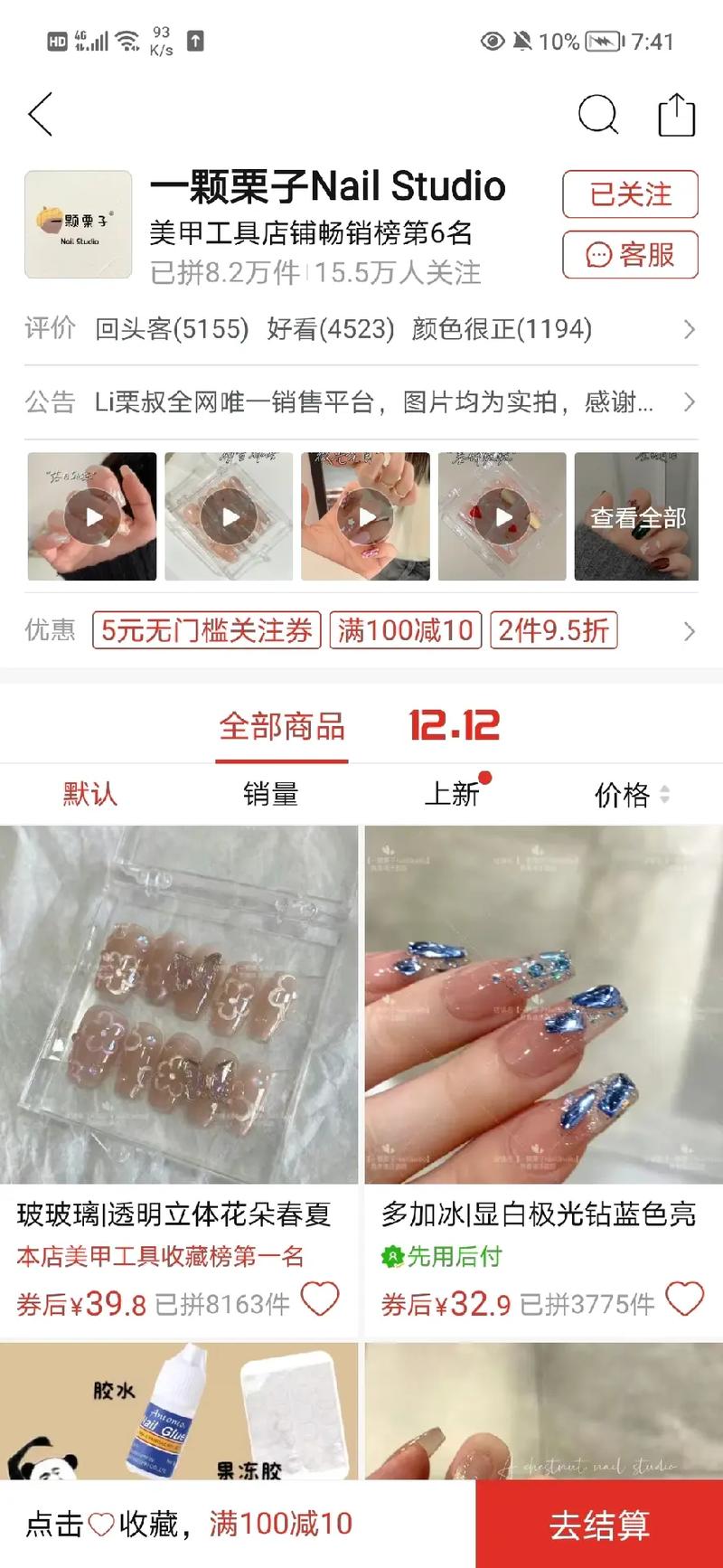Claim the 5元无门槛关注券 coupon
The height and width of the screenshot is (1568, 723).
coord(206,629)
